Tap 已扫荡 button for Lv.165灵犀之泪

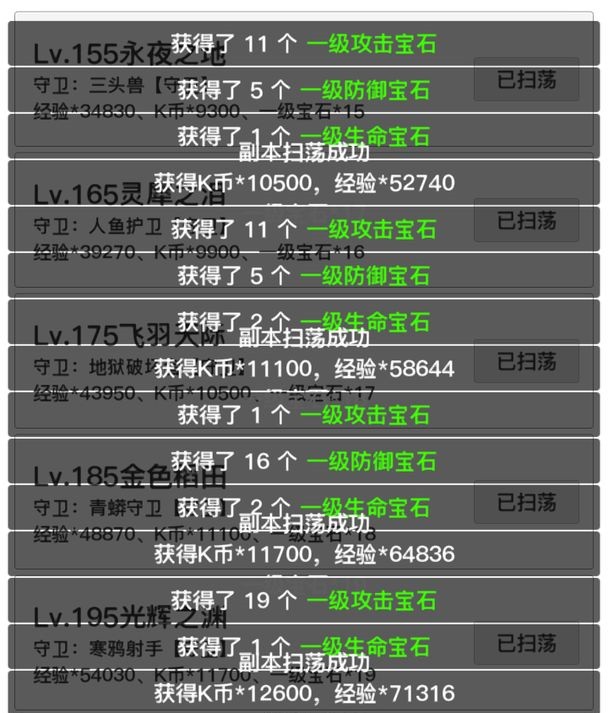(526, 220)
